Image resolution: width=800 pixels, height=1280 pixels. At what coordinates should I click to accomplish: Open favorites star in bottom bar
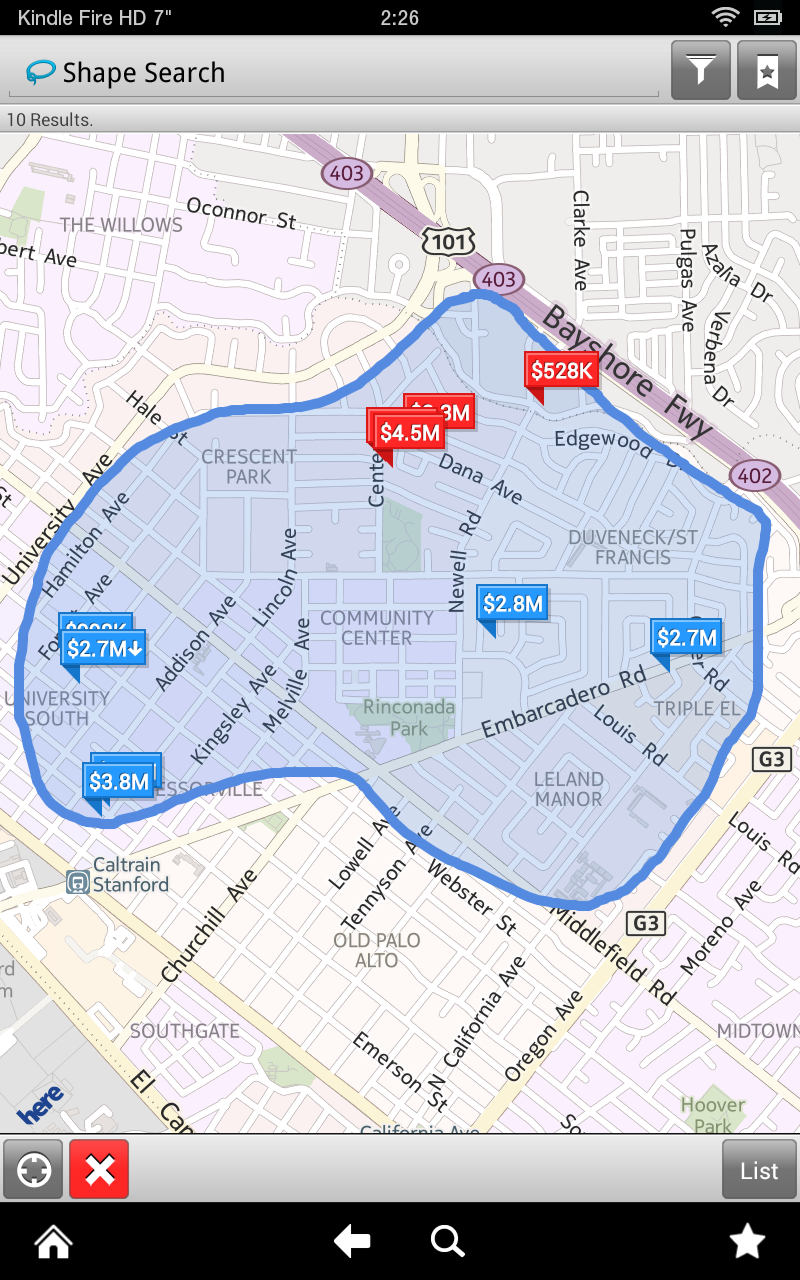[x=747, y=1242]
